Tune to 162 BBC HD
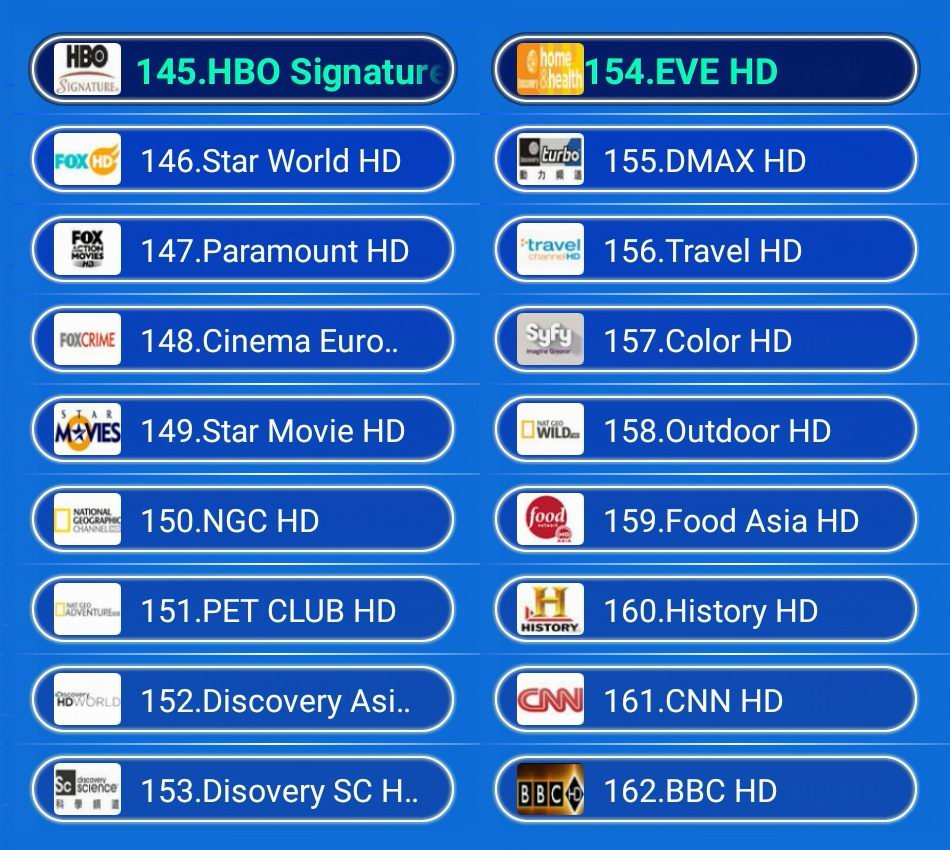 (705, 790)
